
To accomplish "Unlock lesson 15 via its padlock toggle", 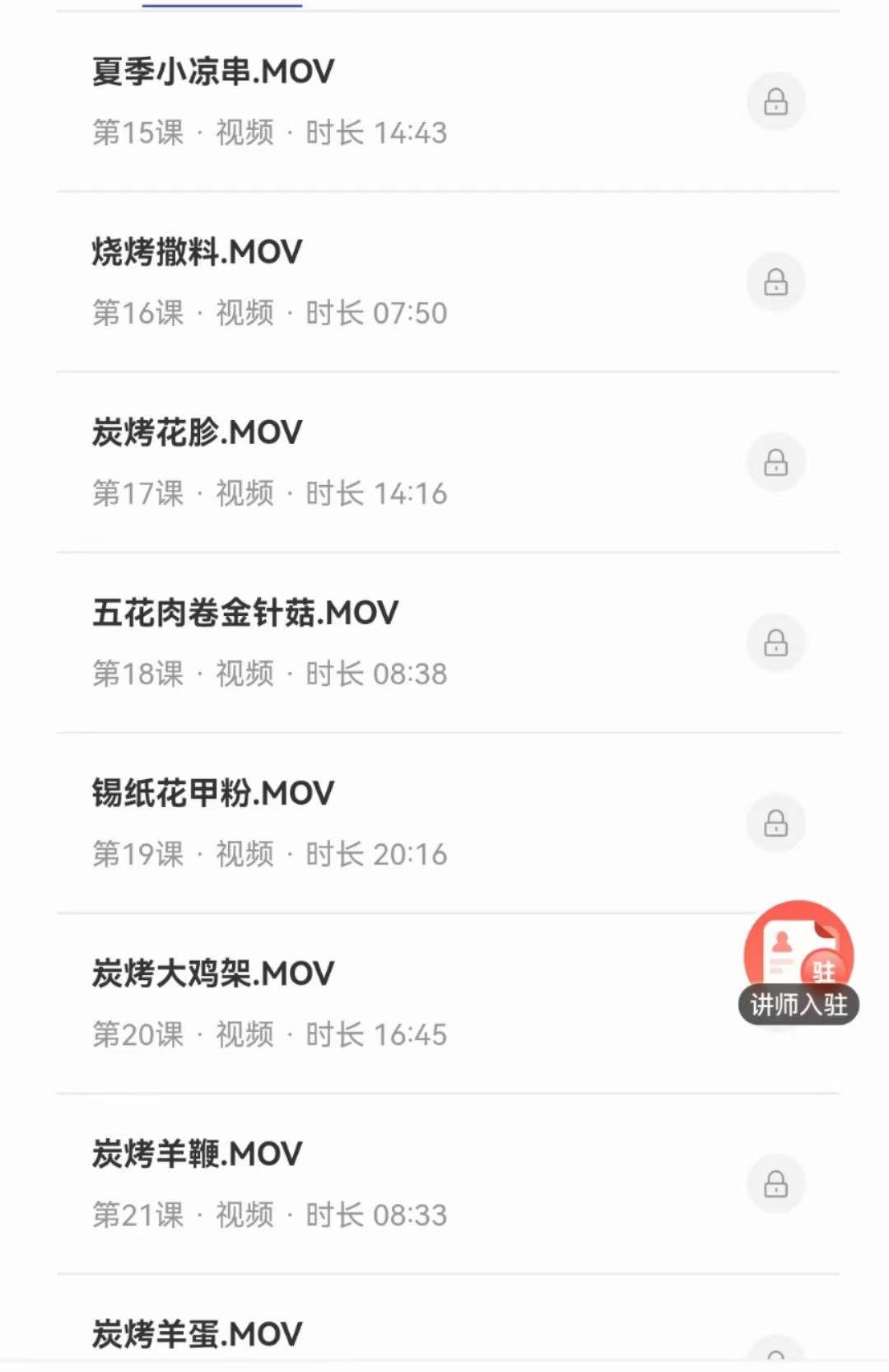I will point(777,100).
